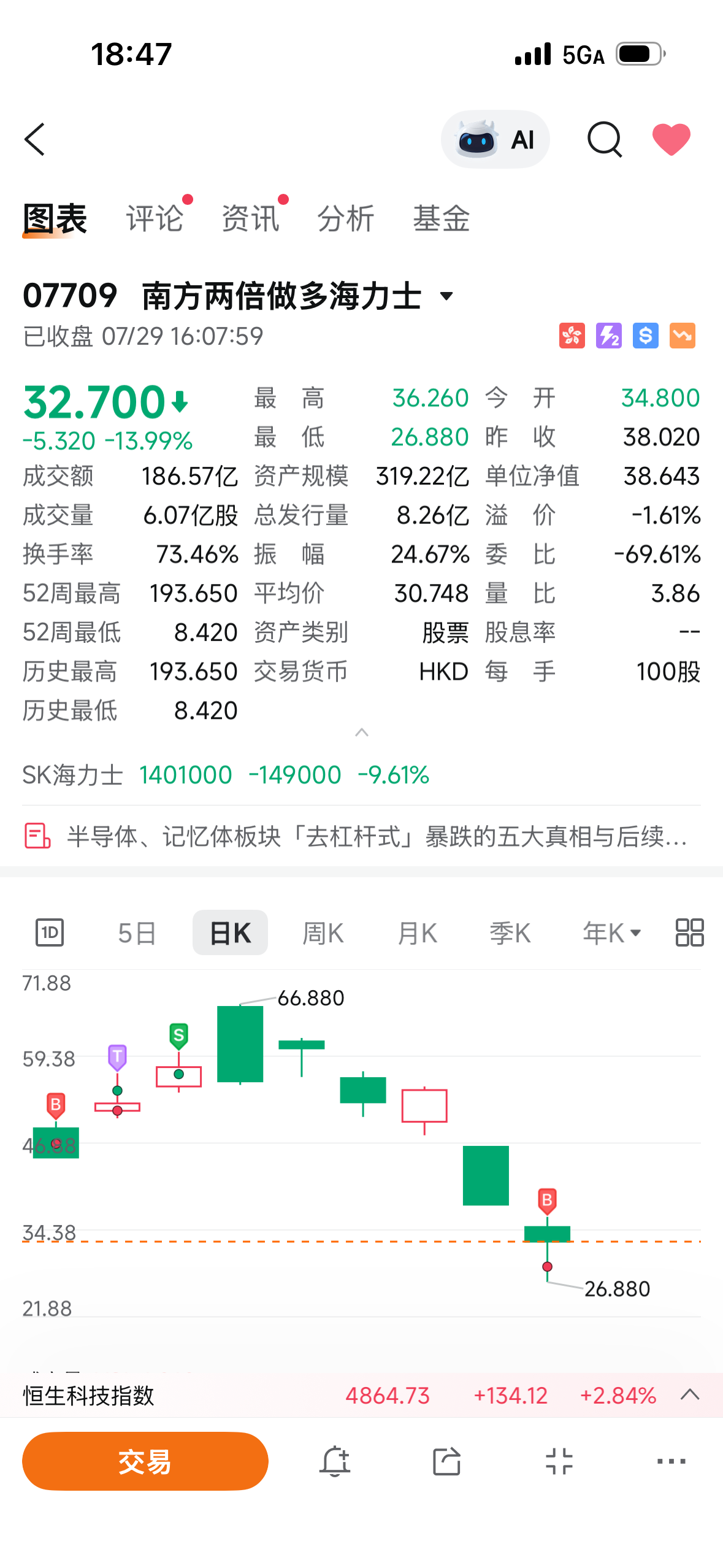Go back using the top-left arrow
The width and height of the screenshot is (723, 1568).
click(35, 139)
